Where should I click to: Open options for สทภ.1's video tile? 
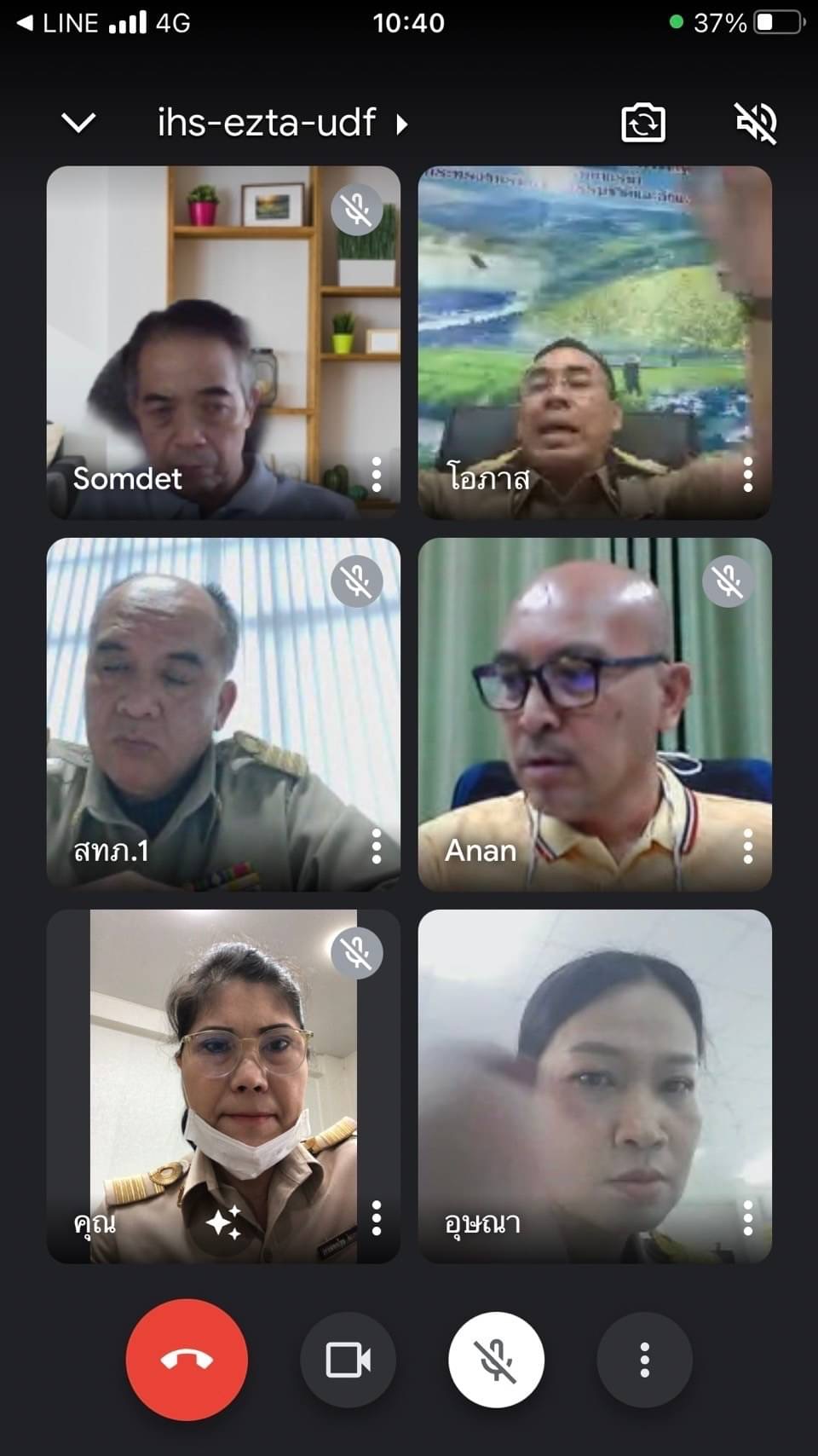coord(376,846)
